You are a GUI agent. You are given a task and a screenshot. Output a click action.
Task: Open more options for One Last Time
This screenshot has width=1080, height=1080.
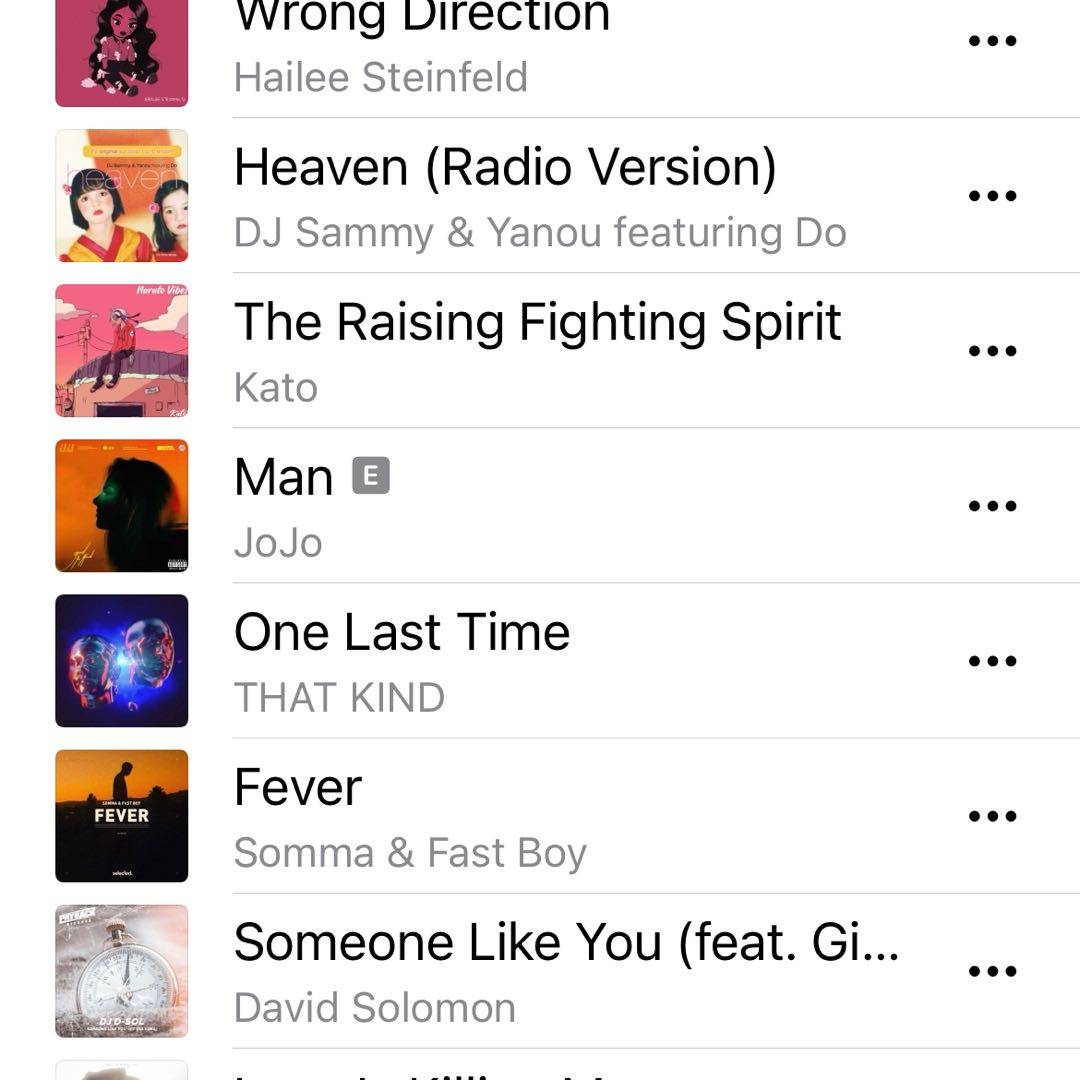pyautogui.click(x=992, y=661)
